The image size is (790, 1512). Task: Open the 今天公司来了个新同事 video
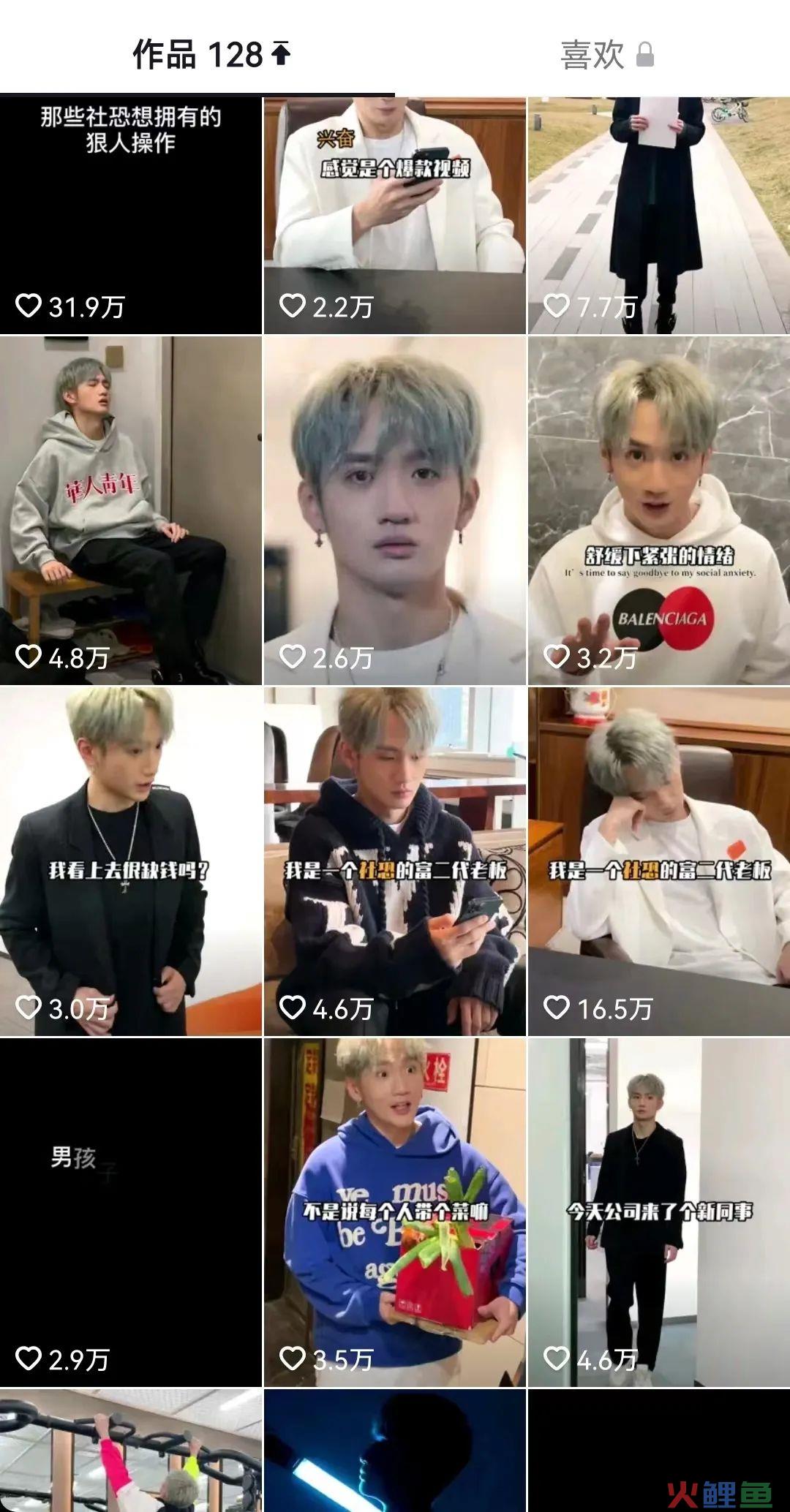(658, 1212)
